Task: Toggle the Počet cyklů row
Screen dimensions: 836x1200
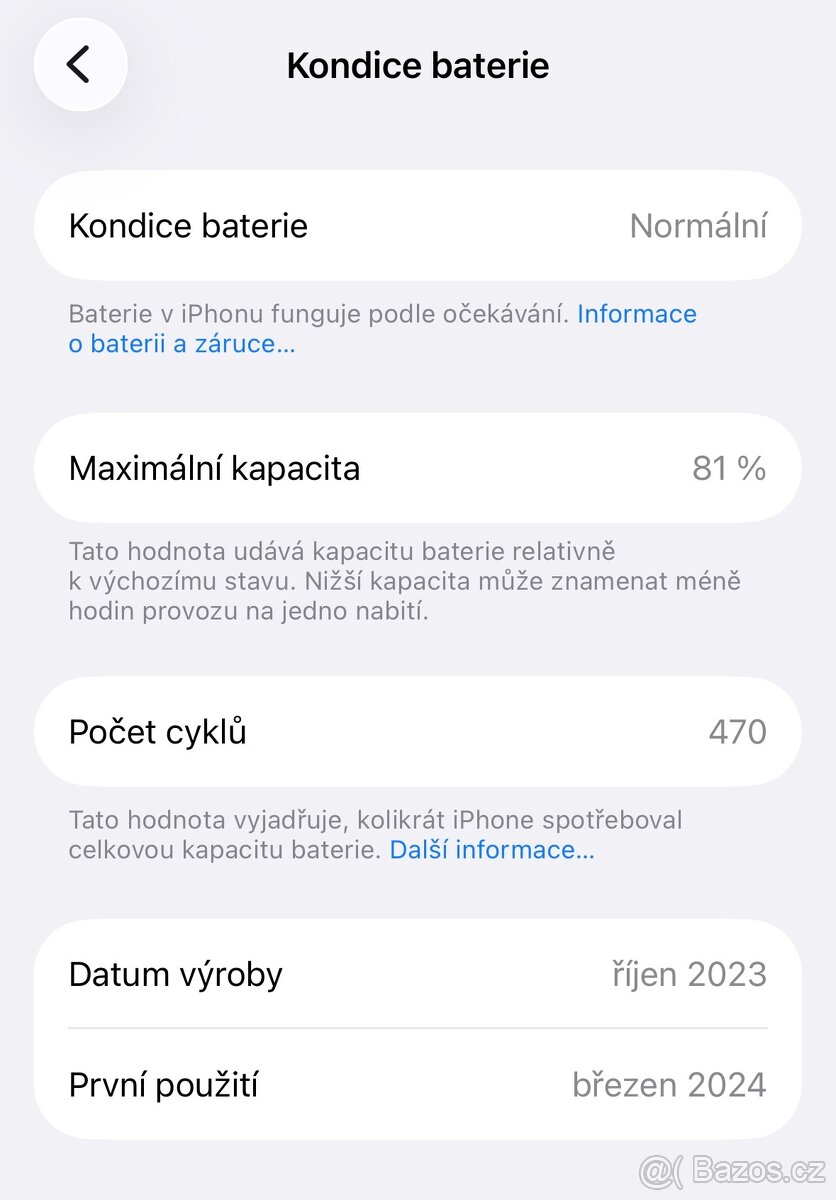Action: point(417,731)
